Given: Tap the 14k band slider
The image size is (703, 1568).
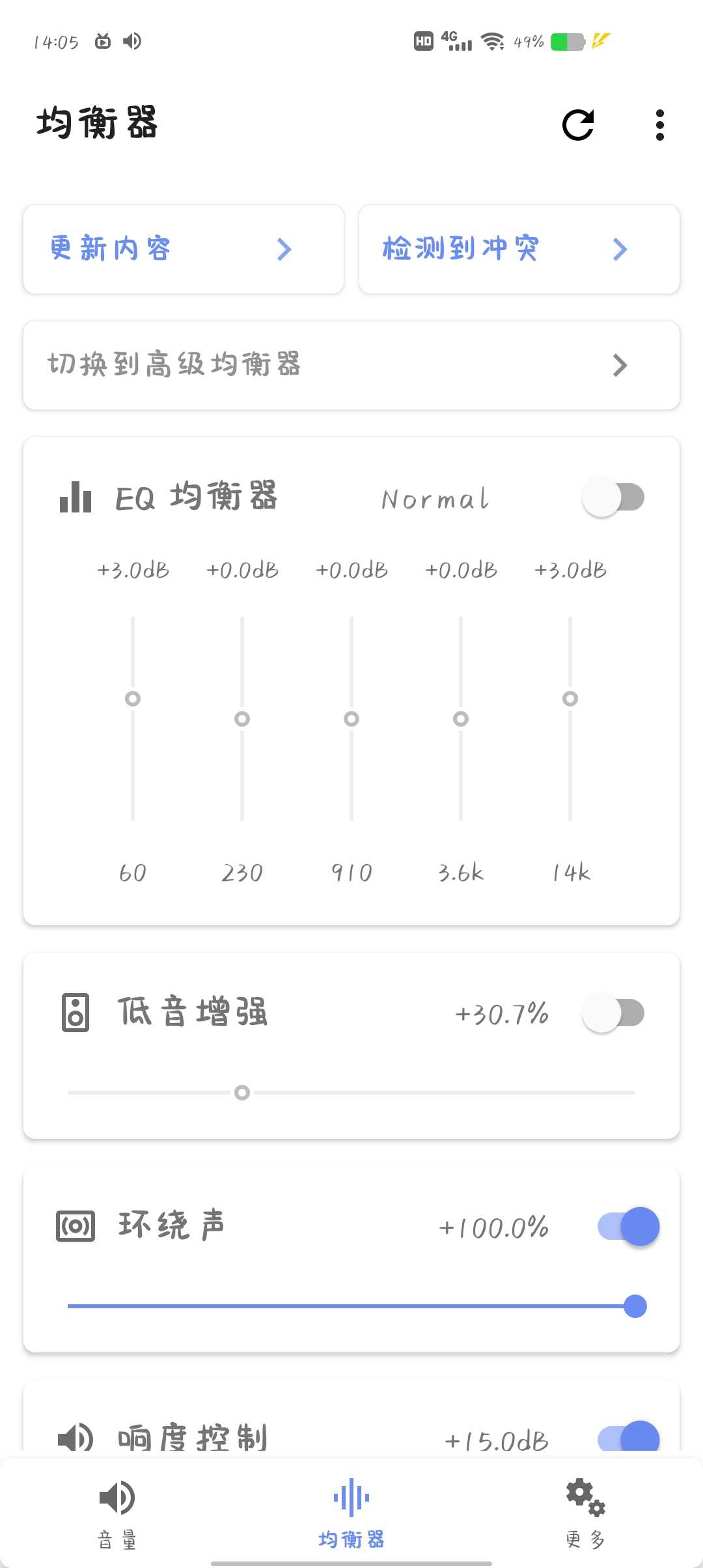Looking at the screenshot, I should (570, 719).
